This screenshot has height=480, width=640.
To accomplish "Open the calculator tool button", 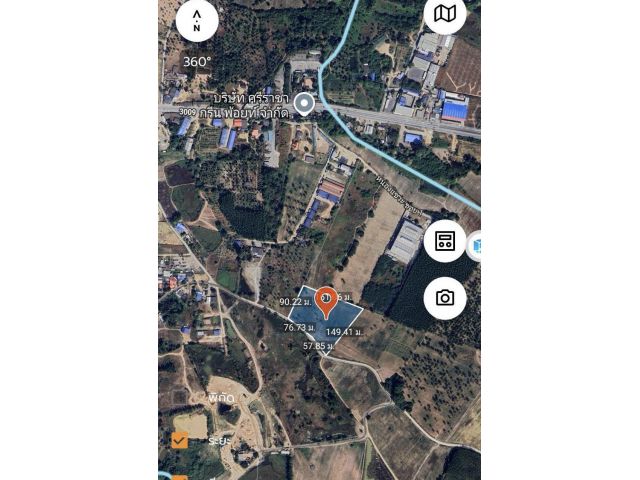I will (x=445, y=241).
